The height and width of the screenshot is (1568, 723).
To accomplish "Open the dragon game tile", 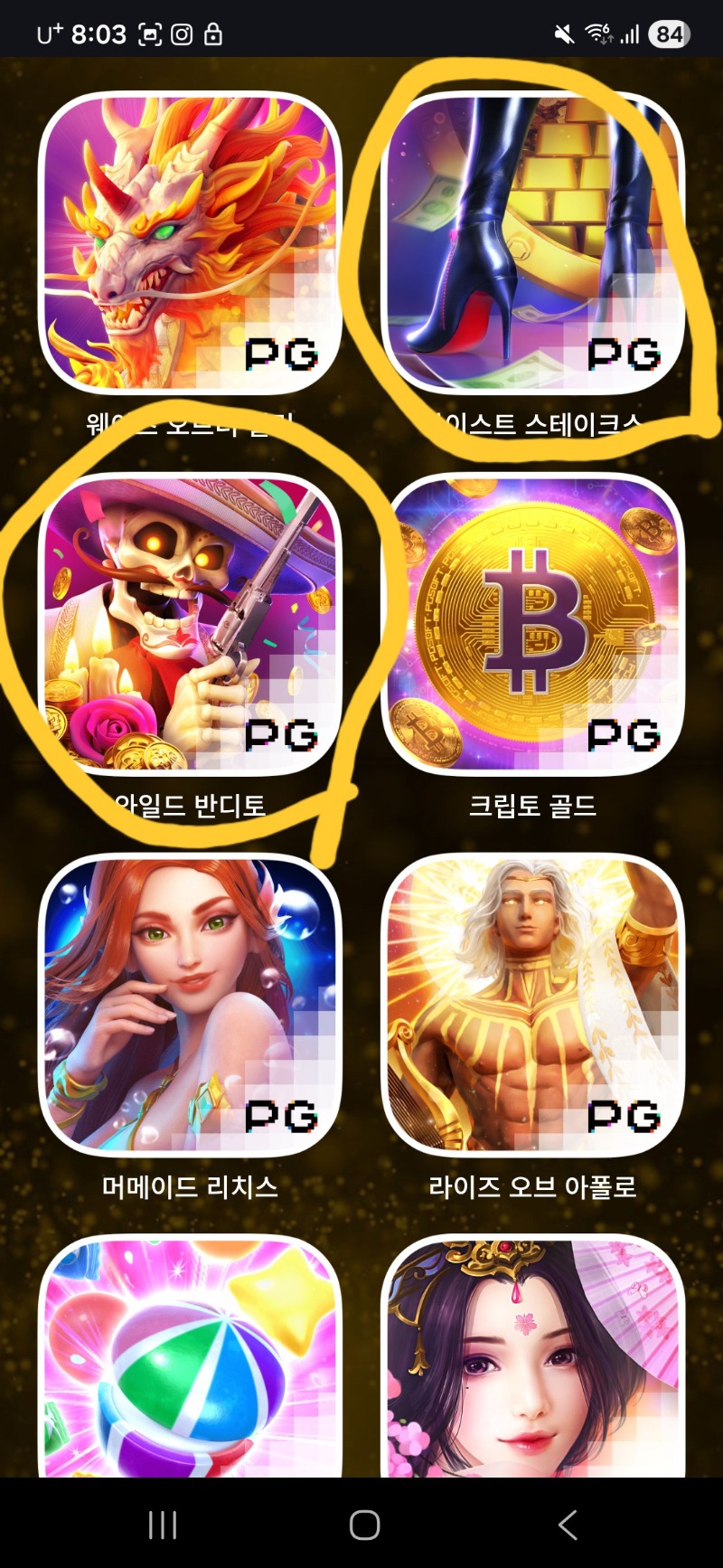I will coord(190,242).
